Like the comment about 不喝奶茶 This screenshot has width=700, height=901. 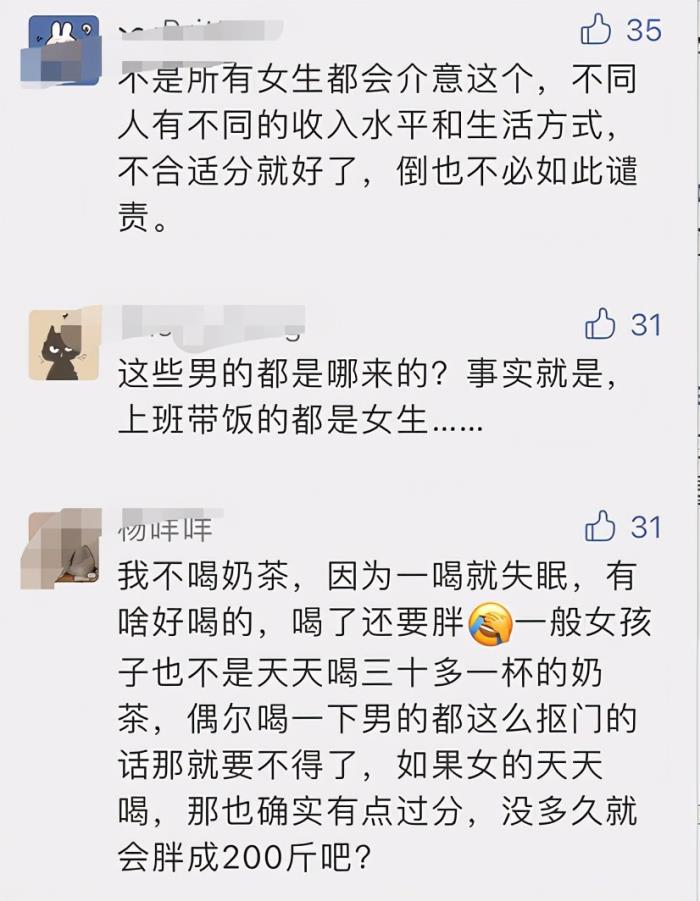[x=600, y=526]
